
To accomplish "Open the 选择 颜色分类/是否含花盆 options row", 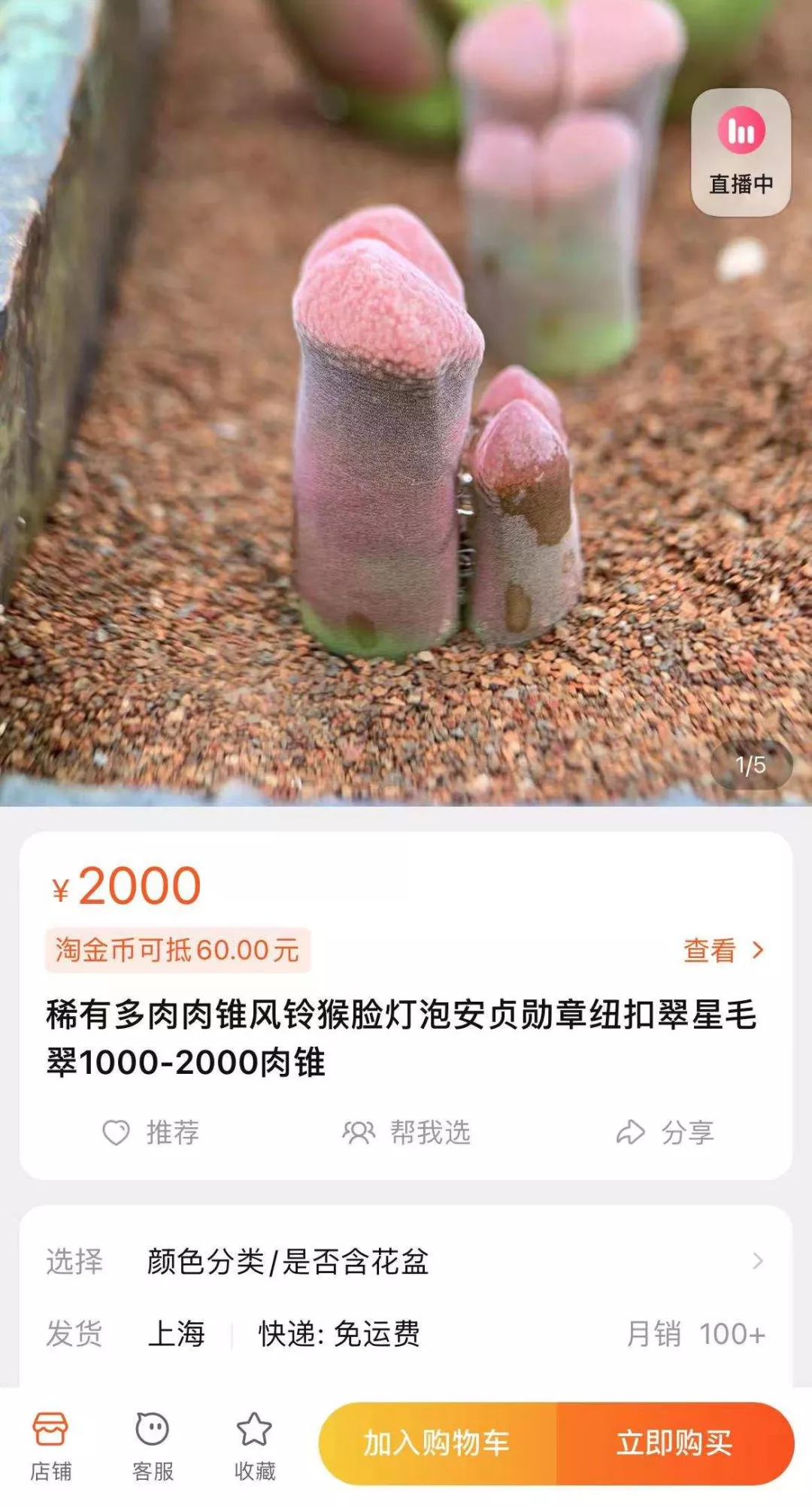I will click(x=406, y=1261).
